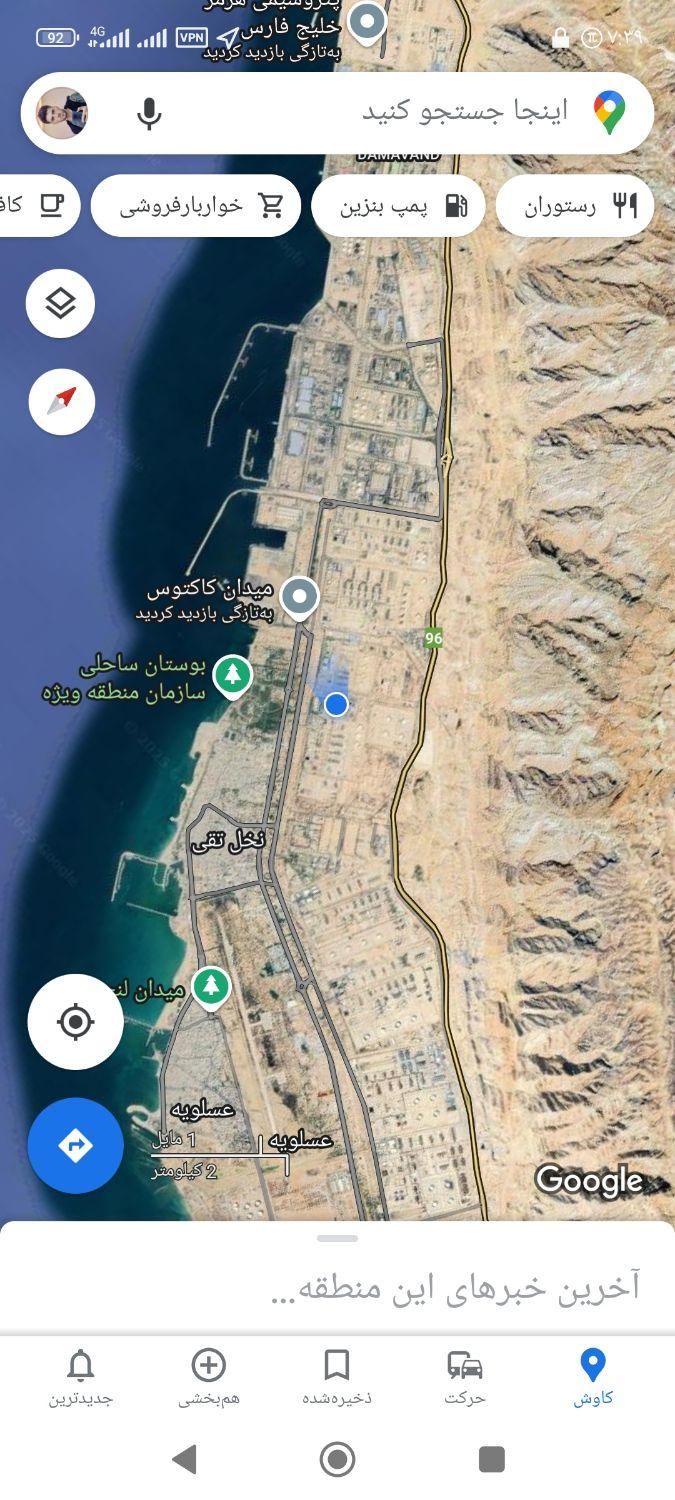Screen dimensions: 675x1500
Task: Tap the compass to reset orientation
Action: coord(61,401)
